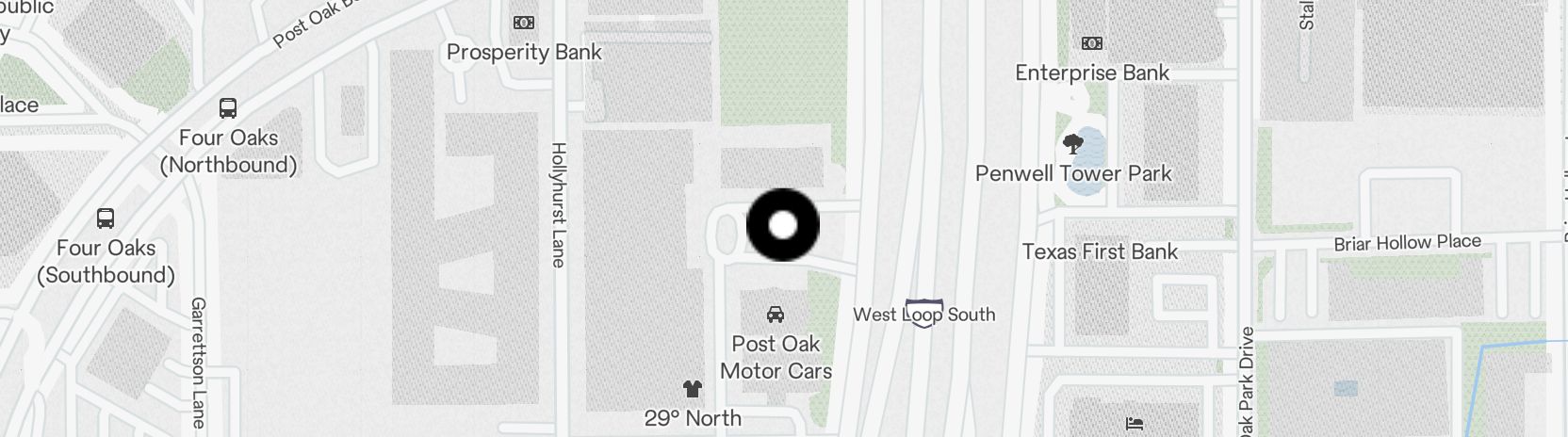Tap the black location pin marker
This screenshot has width=1568, height=437.
tap(783, 225)
